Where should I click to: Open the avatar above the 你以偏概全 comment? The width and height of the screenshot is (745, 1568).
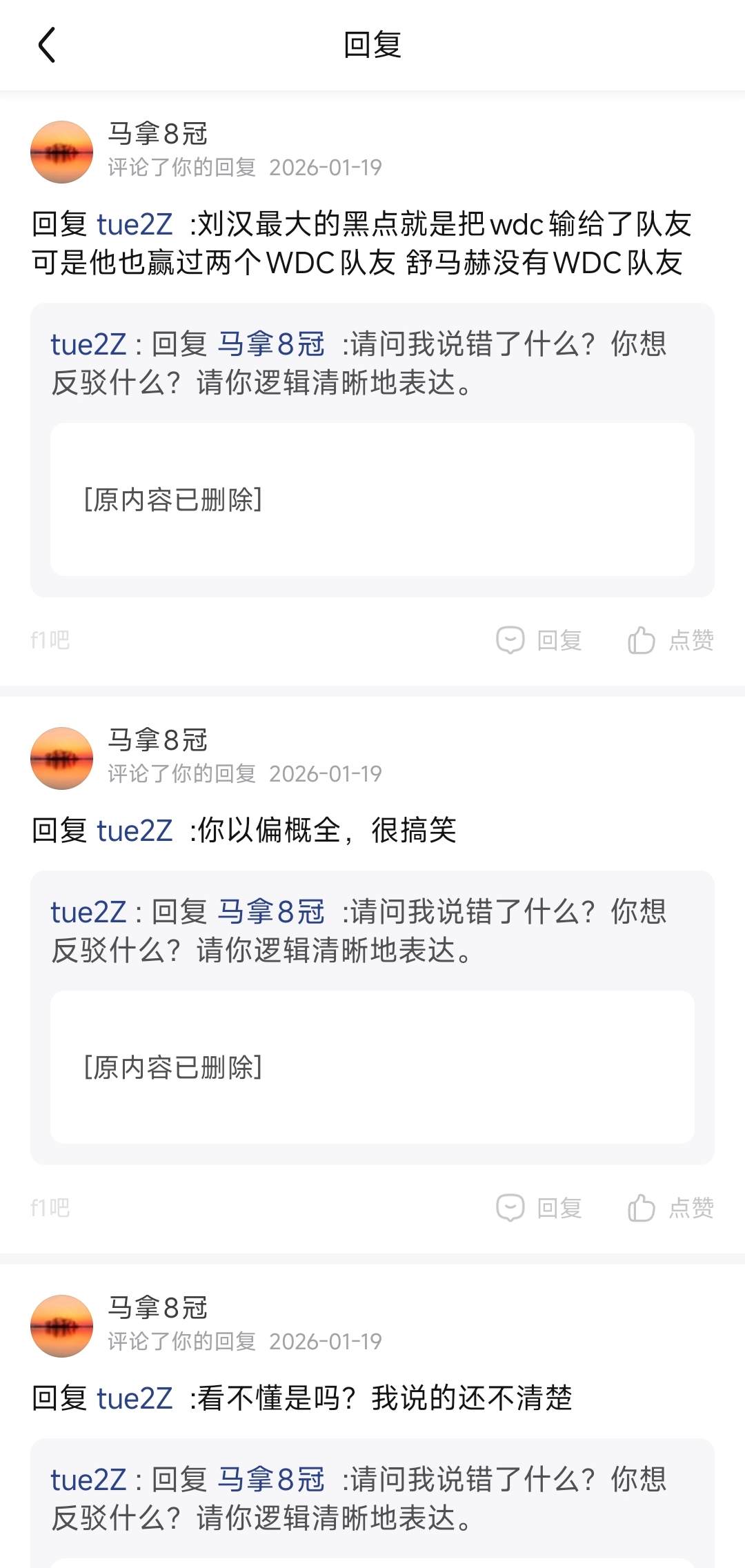pyautogui.click(x=62, y=758)
